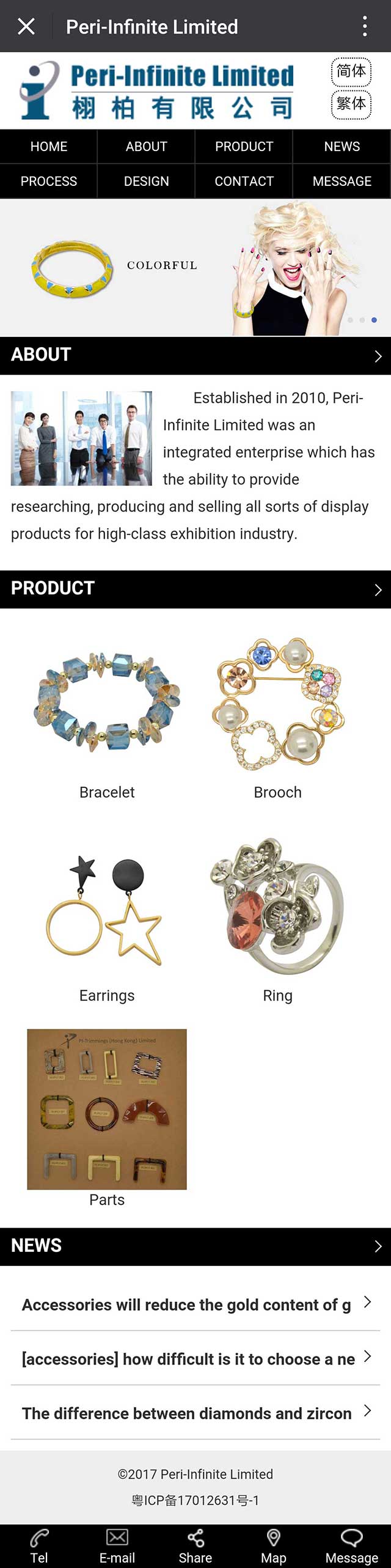391x1568 pixels.
Task: Tap the Share button in bottom bar
Action: (195, 1545)
